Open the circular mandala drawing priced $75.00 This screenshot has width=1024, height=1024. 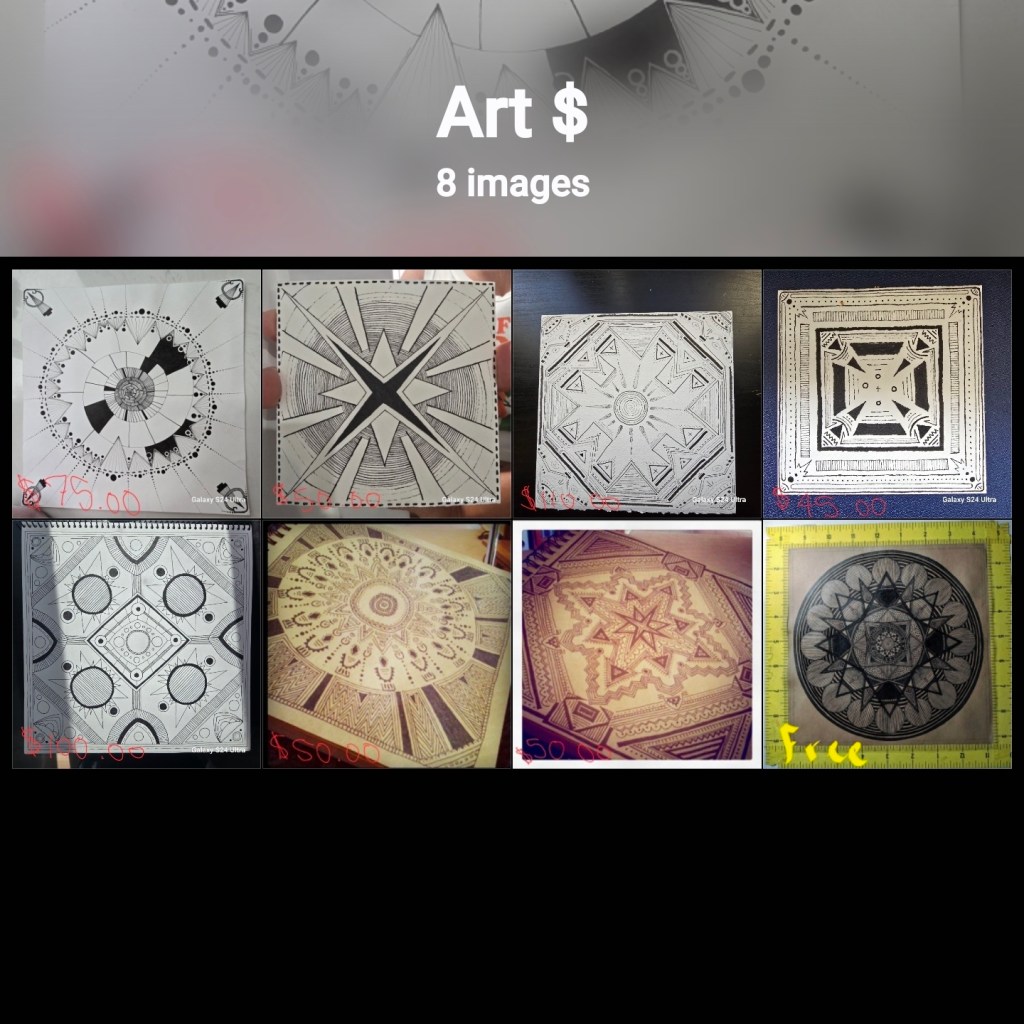point(136,394)
